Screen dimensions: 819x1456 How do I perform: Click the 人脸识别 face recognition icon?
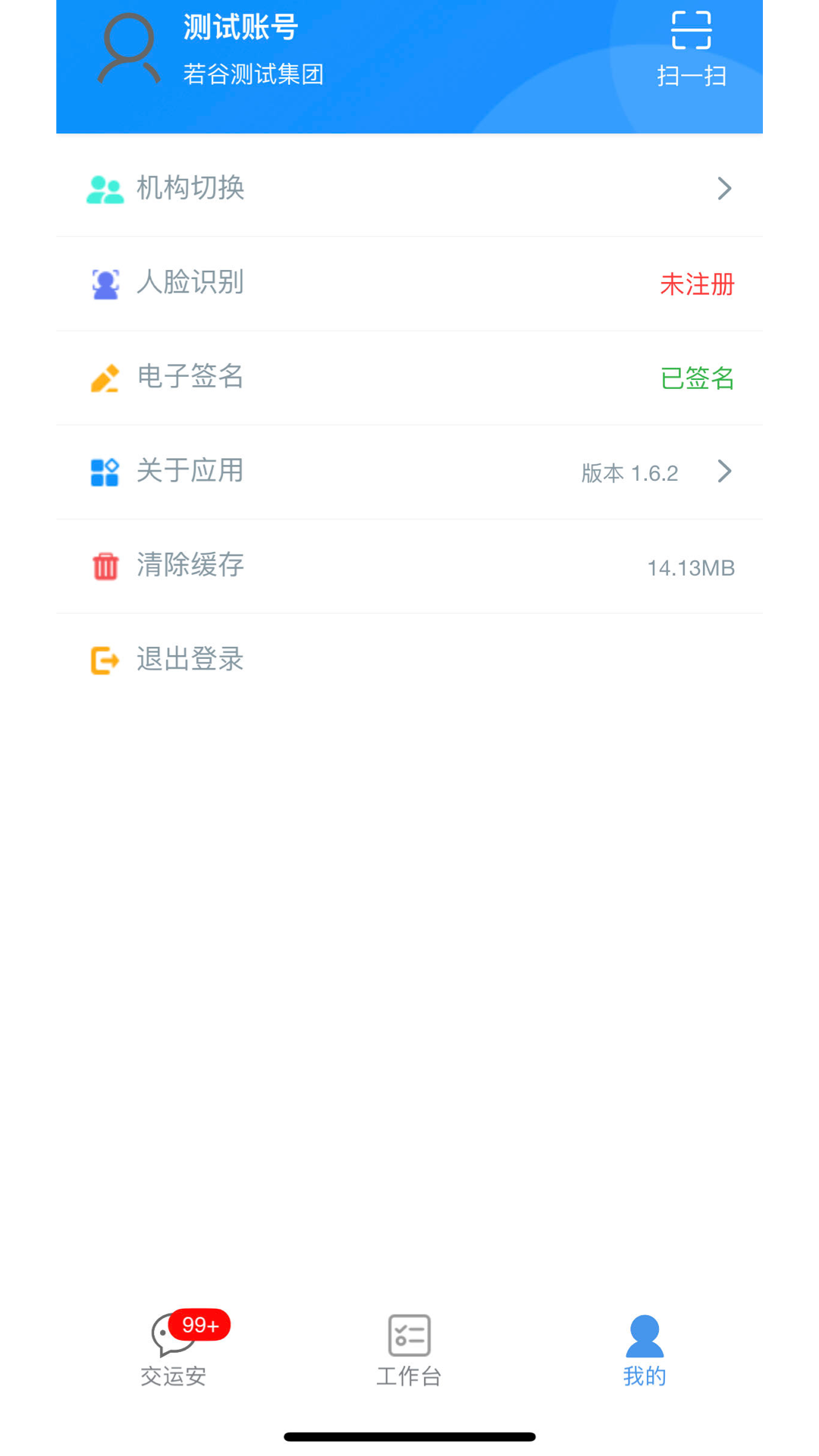pyautogui.click(x=105, y=283)
